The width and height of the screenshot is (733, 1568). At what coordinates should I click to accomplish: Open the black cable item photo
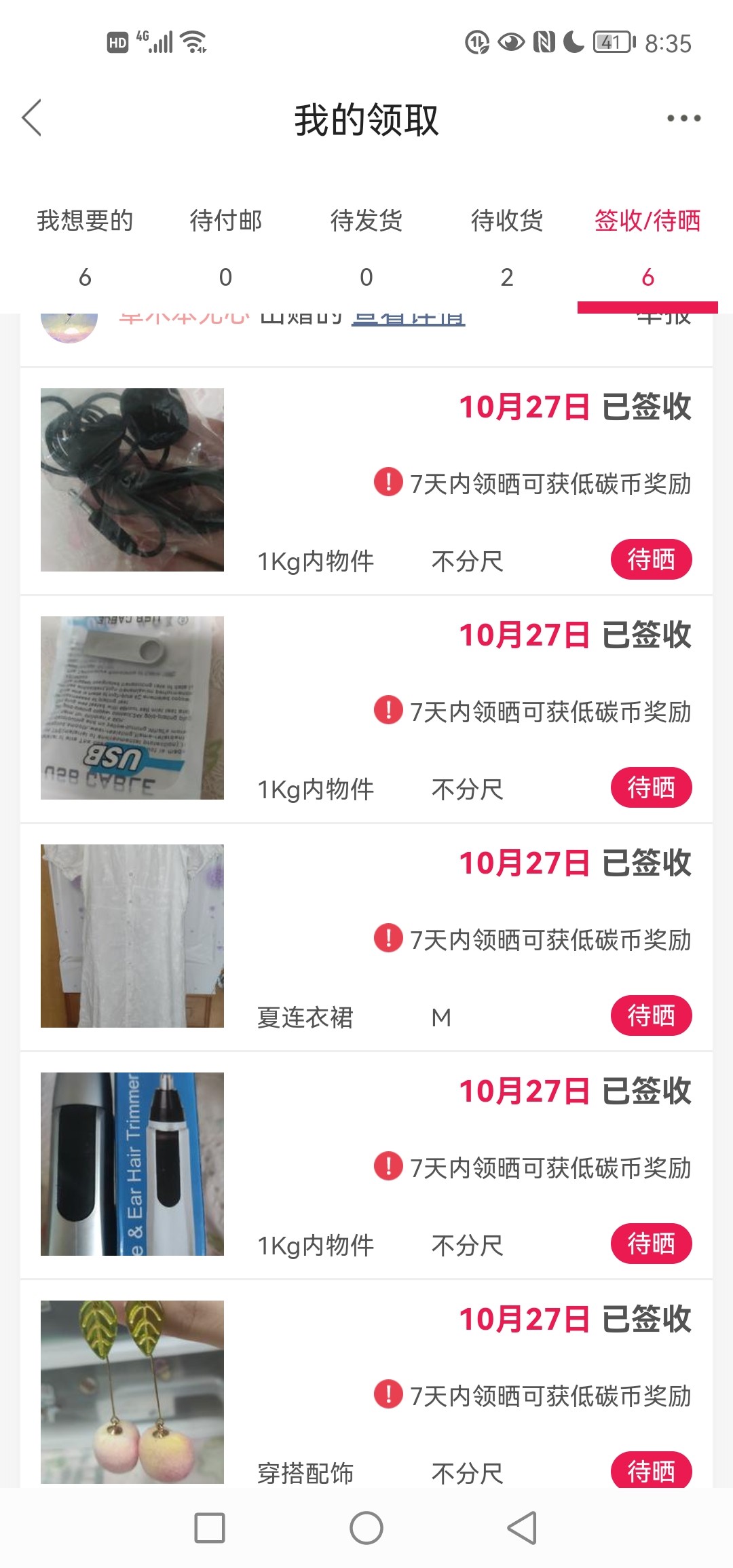(x=132, y=480)
